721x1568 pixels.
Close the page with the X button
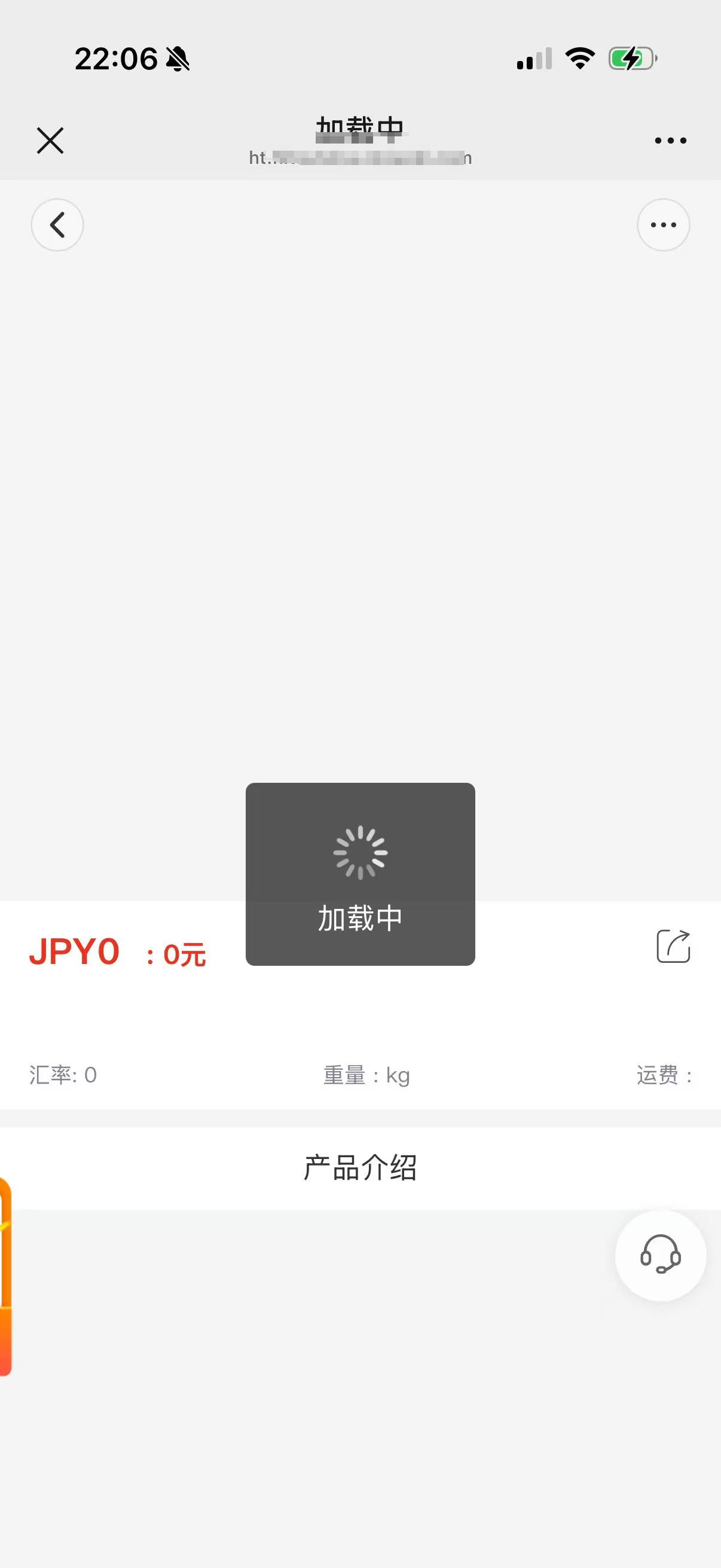tap(50, 140)
